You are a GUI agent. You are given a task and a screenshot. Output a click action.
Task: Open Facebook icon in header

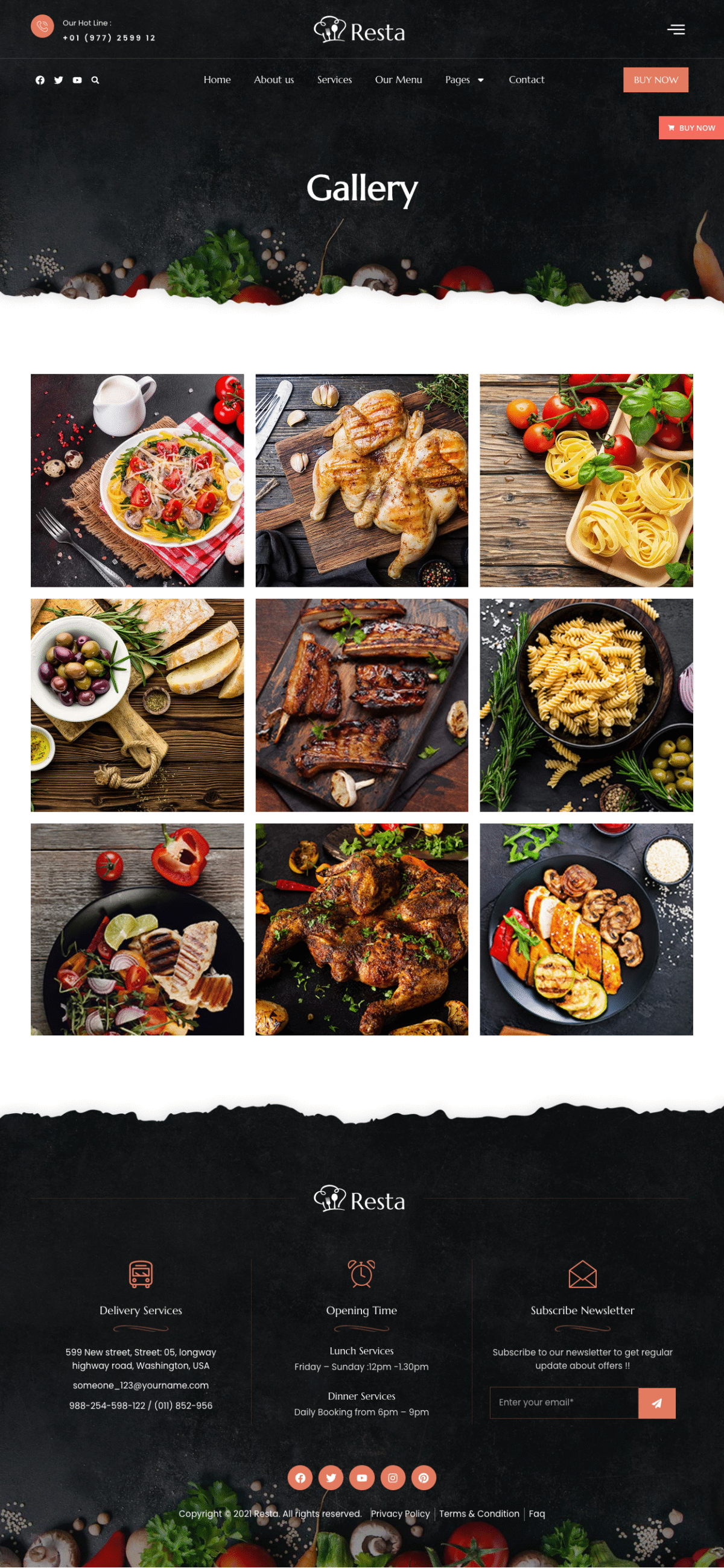[x=40, y=80]
